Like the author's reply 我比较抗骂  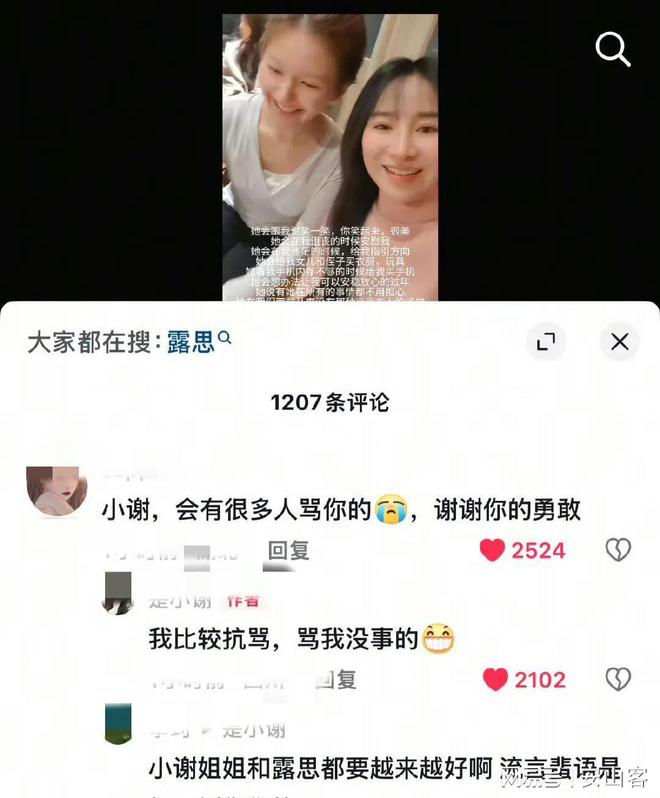pos(495,680)
